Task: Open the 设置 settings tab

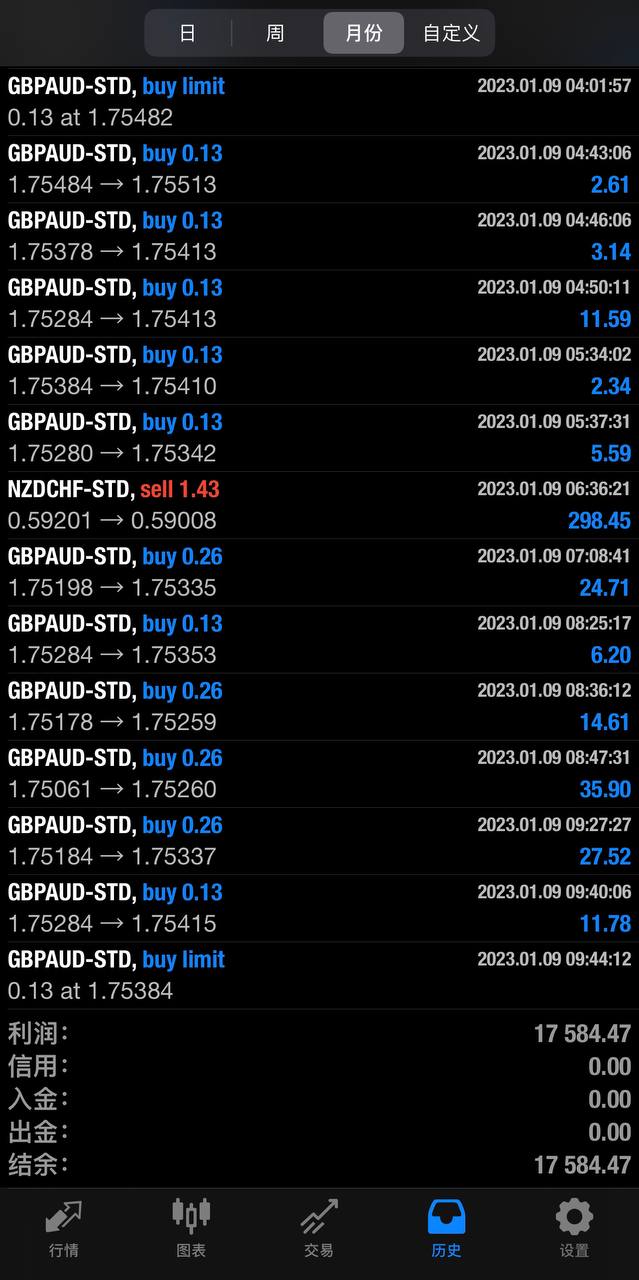Action: [x=574, y=1228]
